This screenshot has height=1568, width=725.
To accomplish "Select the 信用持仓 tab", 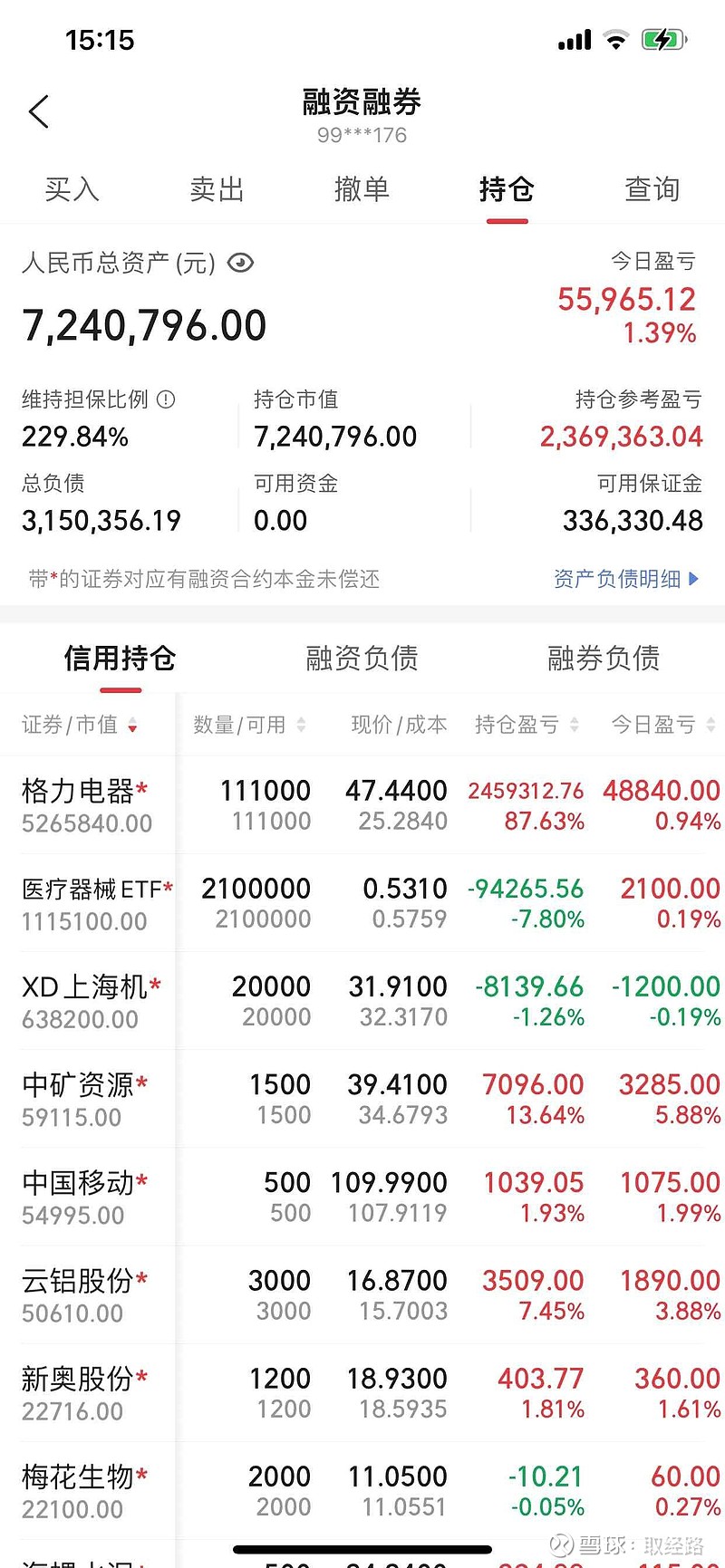I will 121,659.
